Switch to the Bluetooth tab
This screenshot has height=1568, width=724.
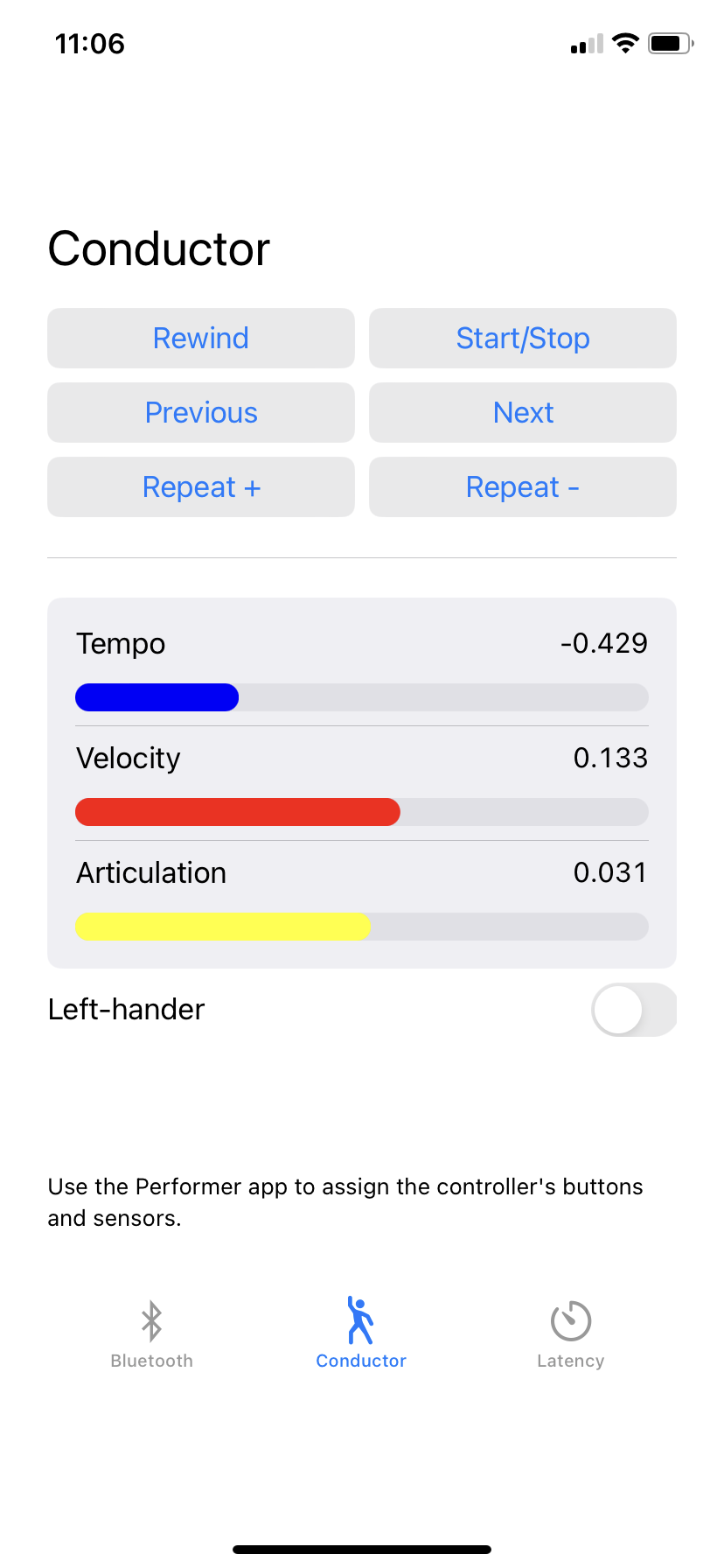pos(152,1334)
